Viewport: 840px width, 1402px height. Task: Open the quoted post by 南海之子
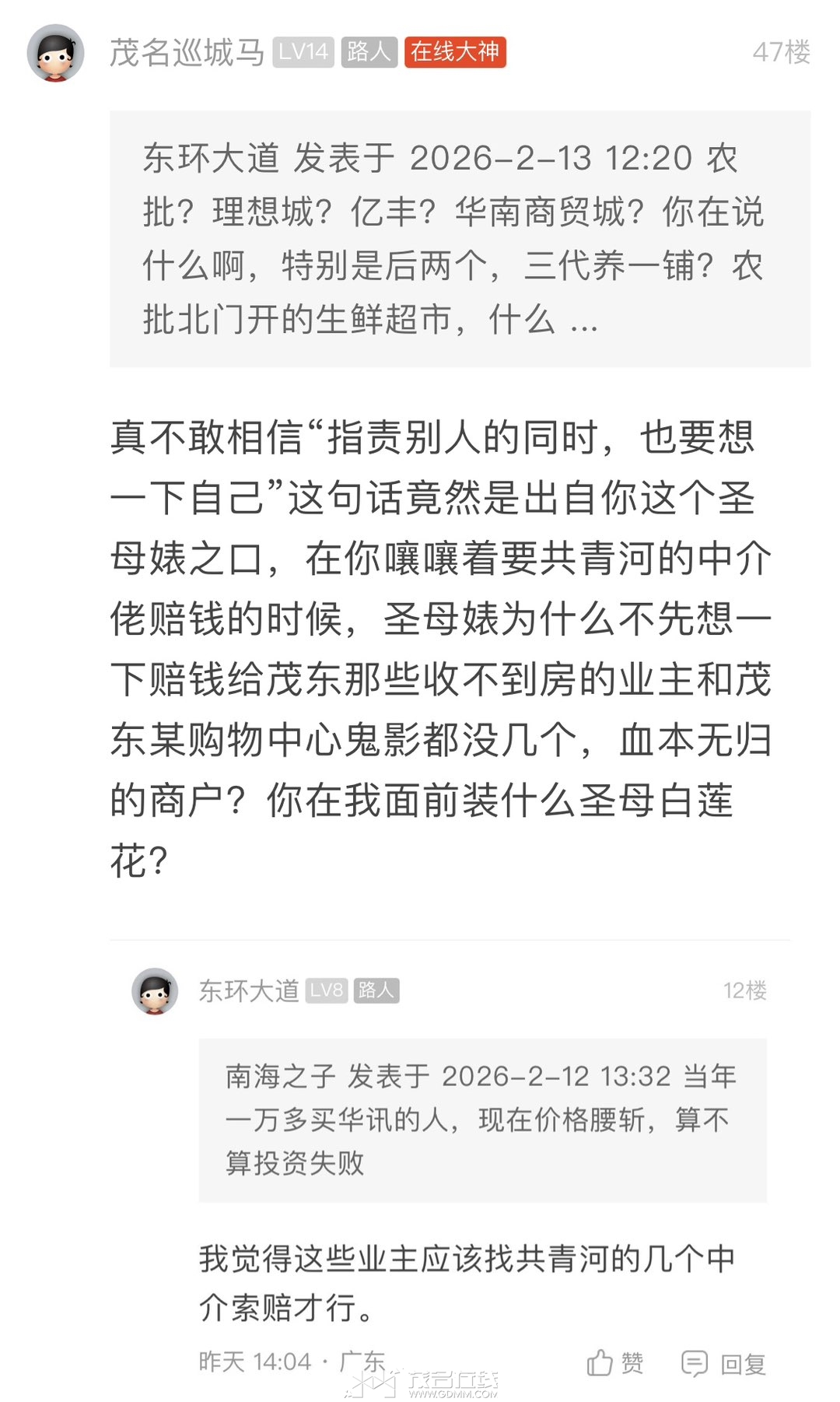click(x=482, y=1120)
